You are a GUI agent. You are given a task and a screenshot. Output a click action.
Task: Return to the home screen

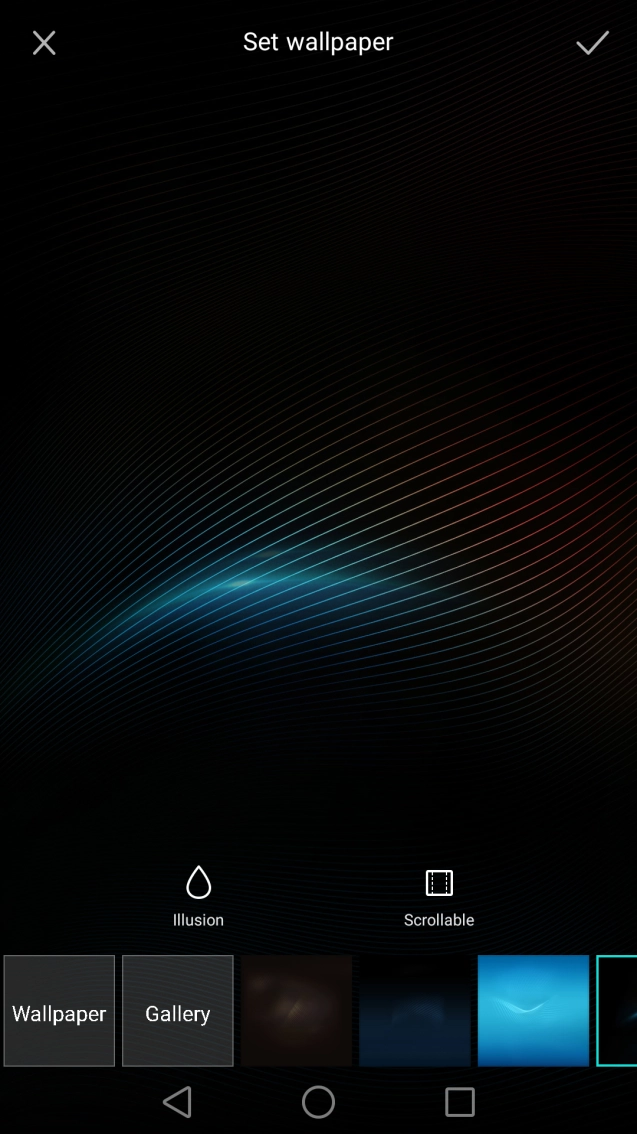318,1102
